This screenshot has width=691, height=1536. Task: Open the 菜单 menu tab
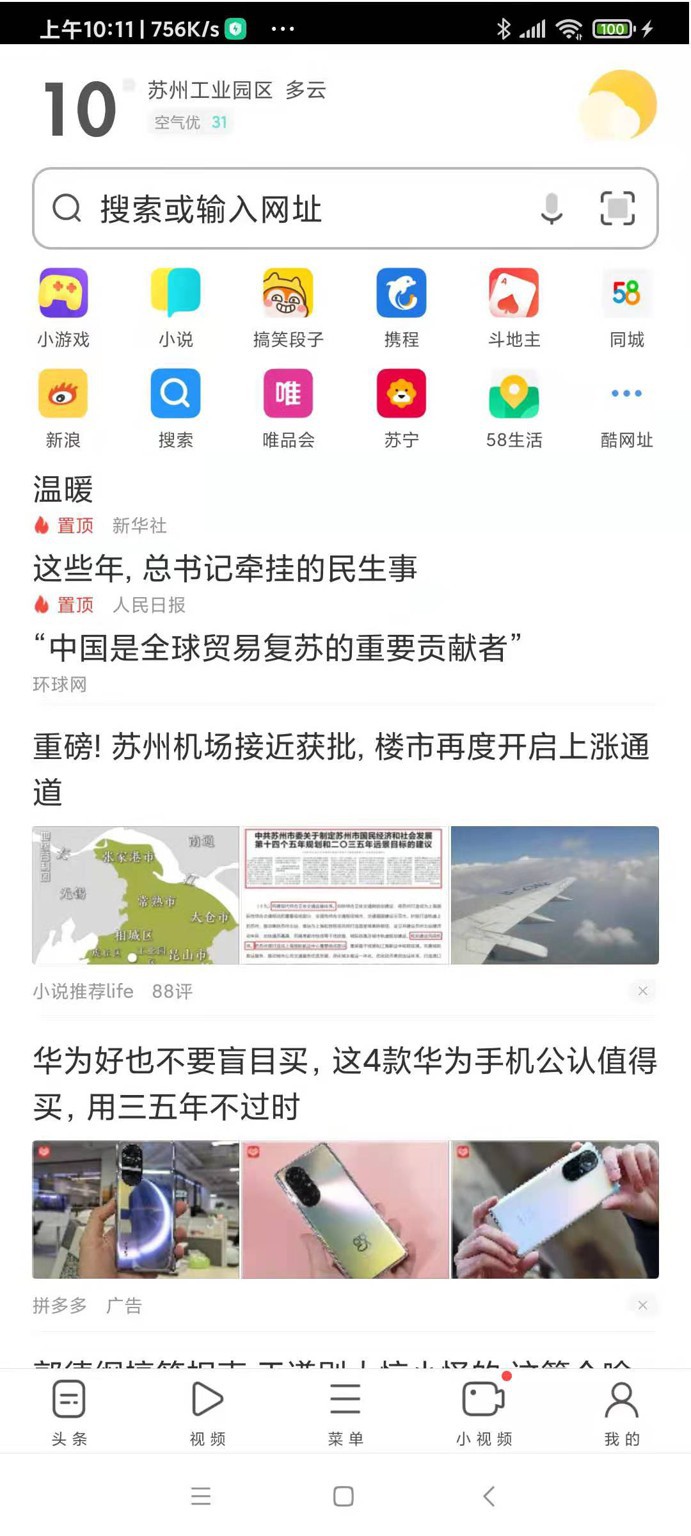345,1412
